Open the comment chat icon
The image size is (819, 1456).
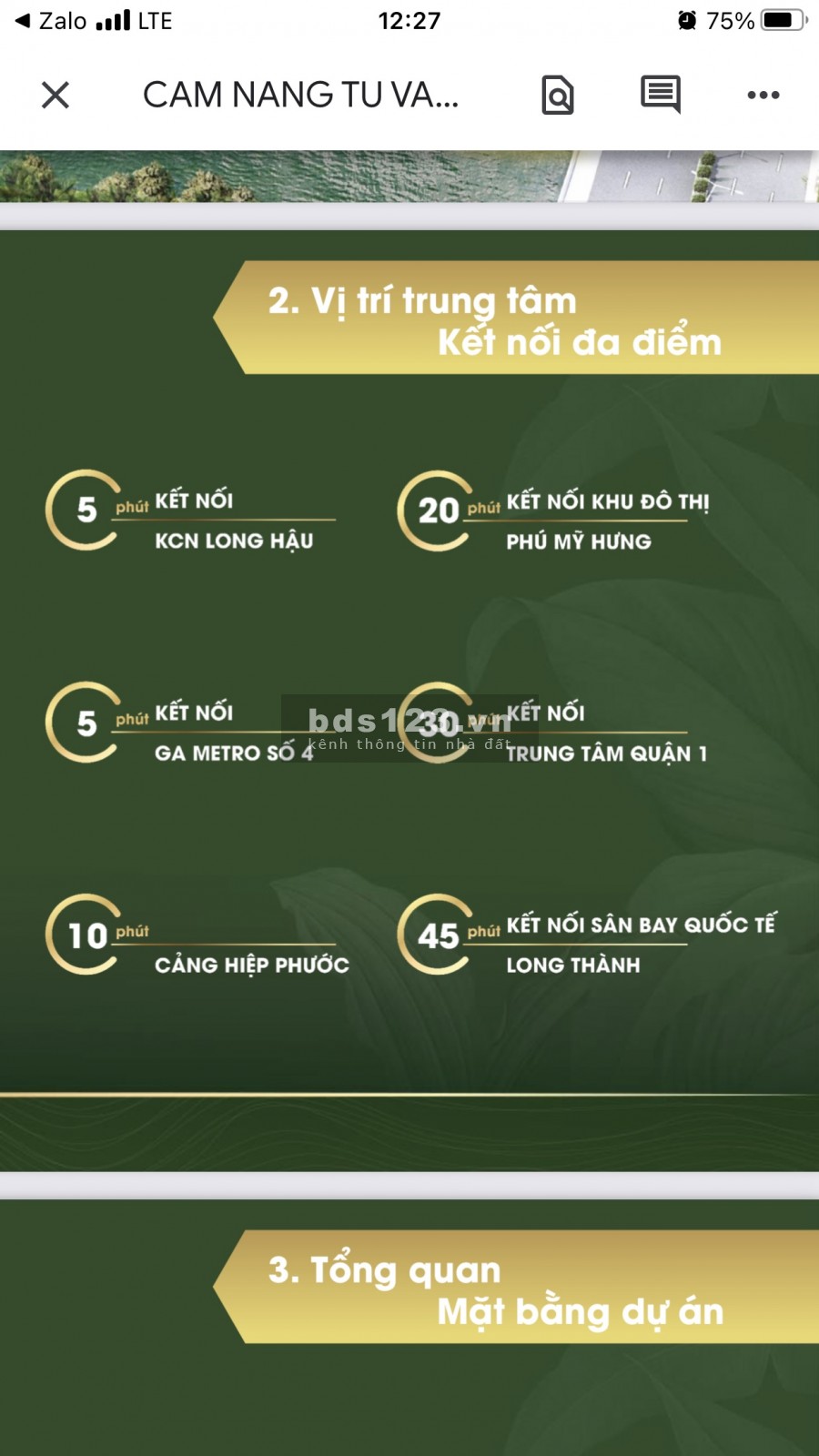(x=661, y=94)
